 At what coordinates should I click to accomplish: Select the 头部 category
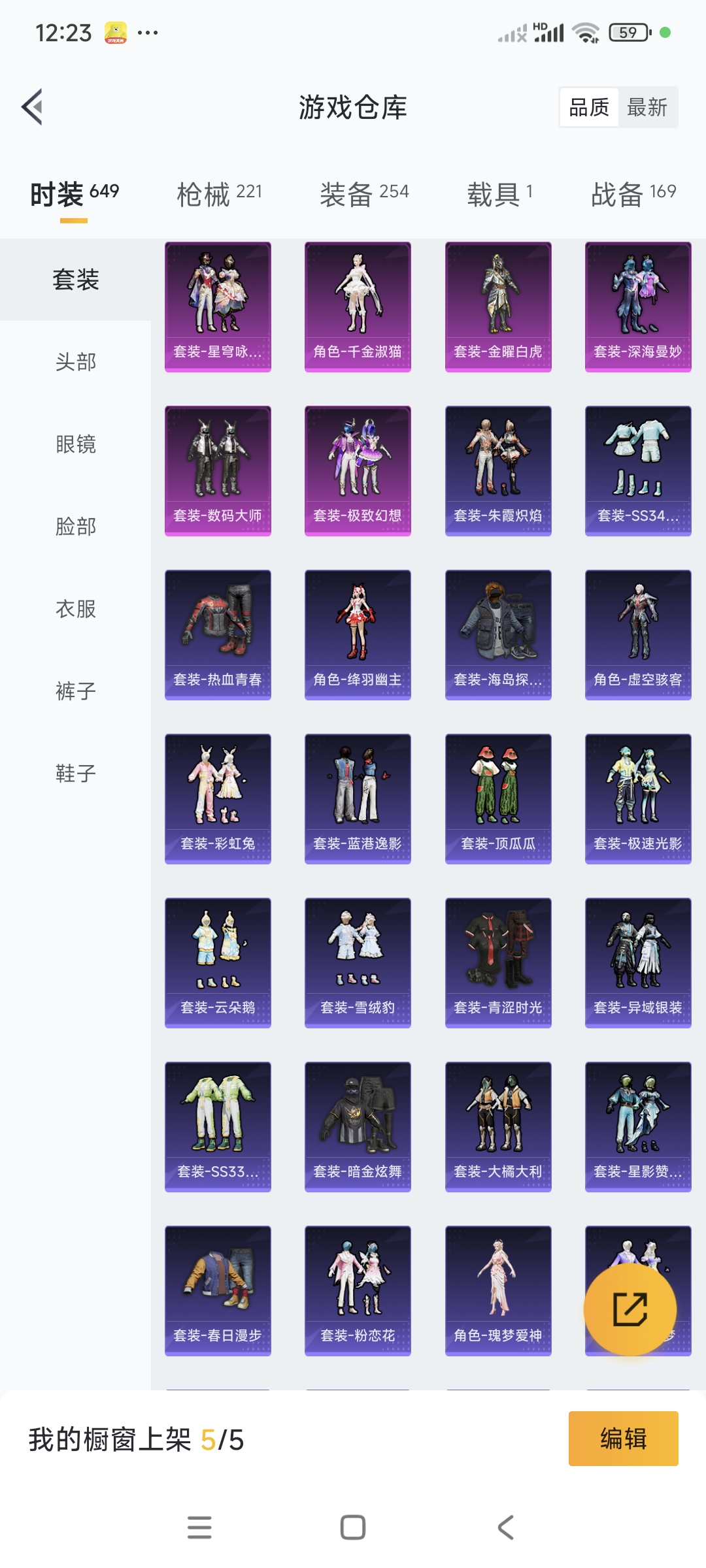click(76, 362)
